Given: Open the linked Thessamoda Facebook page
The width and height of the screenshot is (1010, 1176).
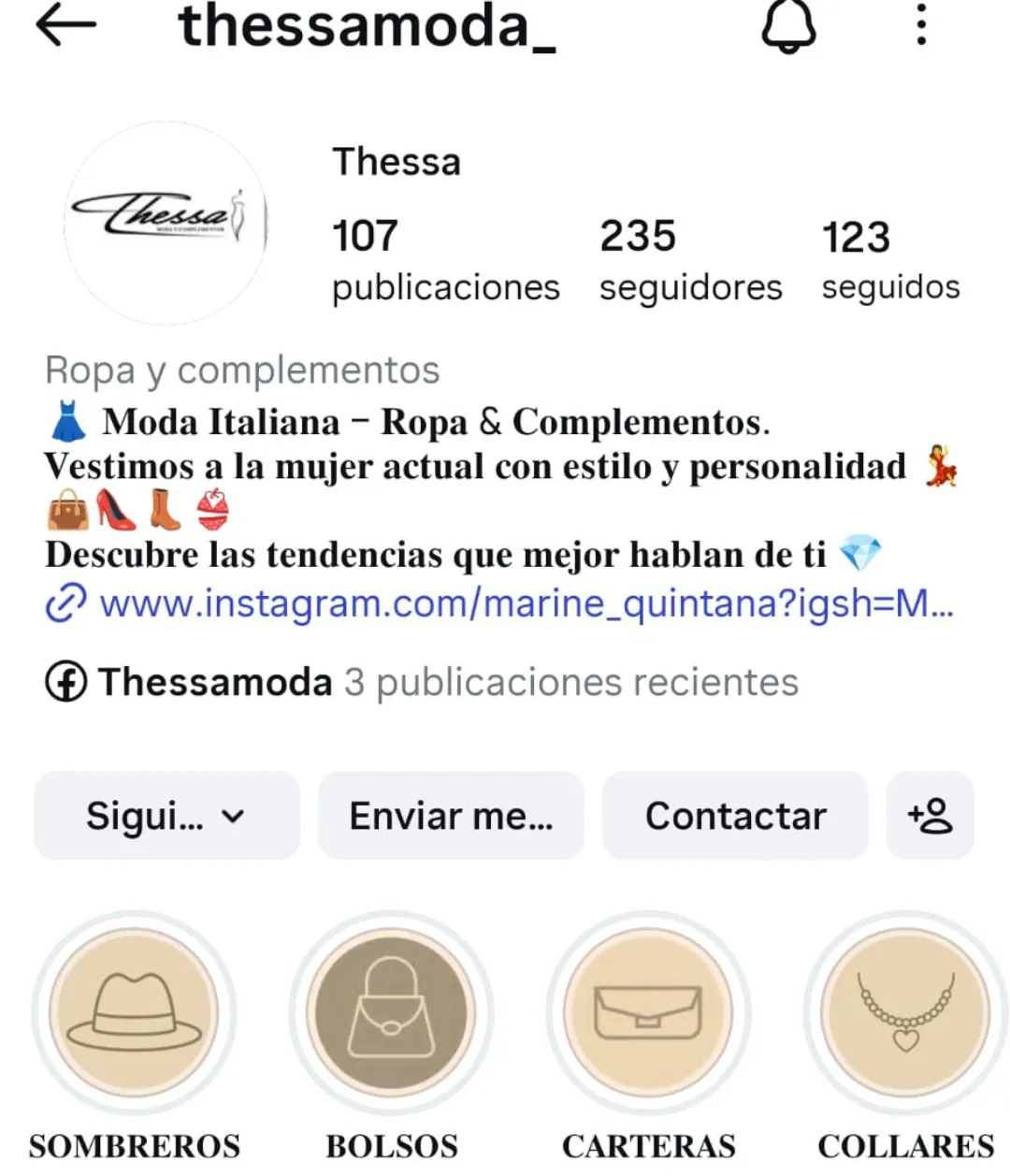Looking at the screenshot, I should pos(215,682).
